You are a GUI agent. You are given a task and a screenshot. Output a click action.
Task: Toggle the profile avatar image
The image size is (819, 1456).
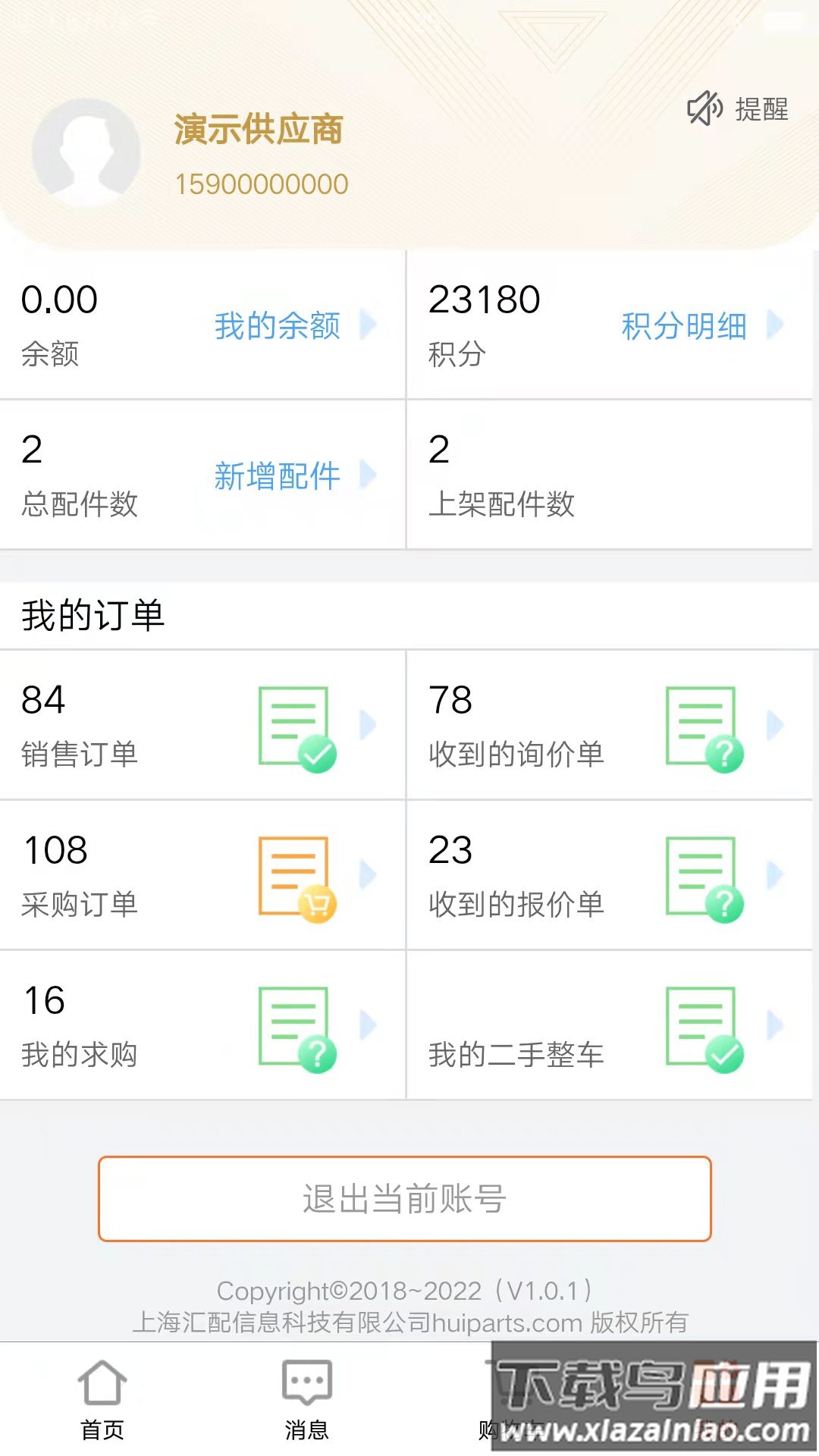[87, 153]
